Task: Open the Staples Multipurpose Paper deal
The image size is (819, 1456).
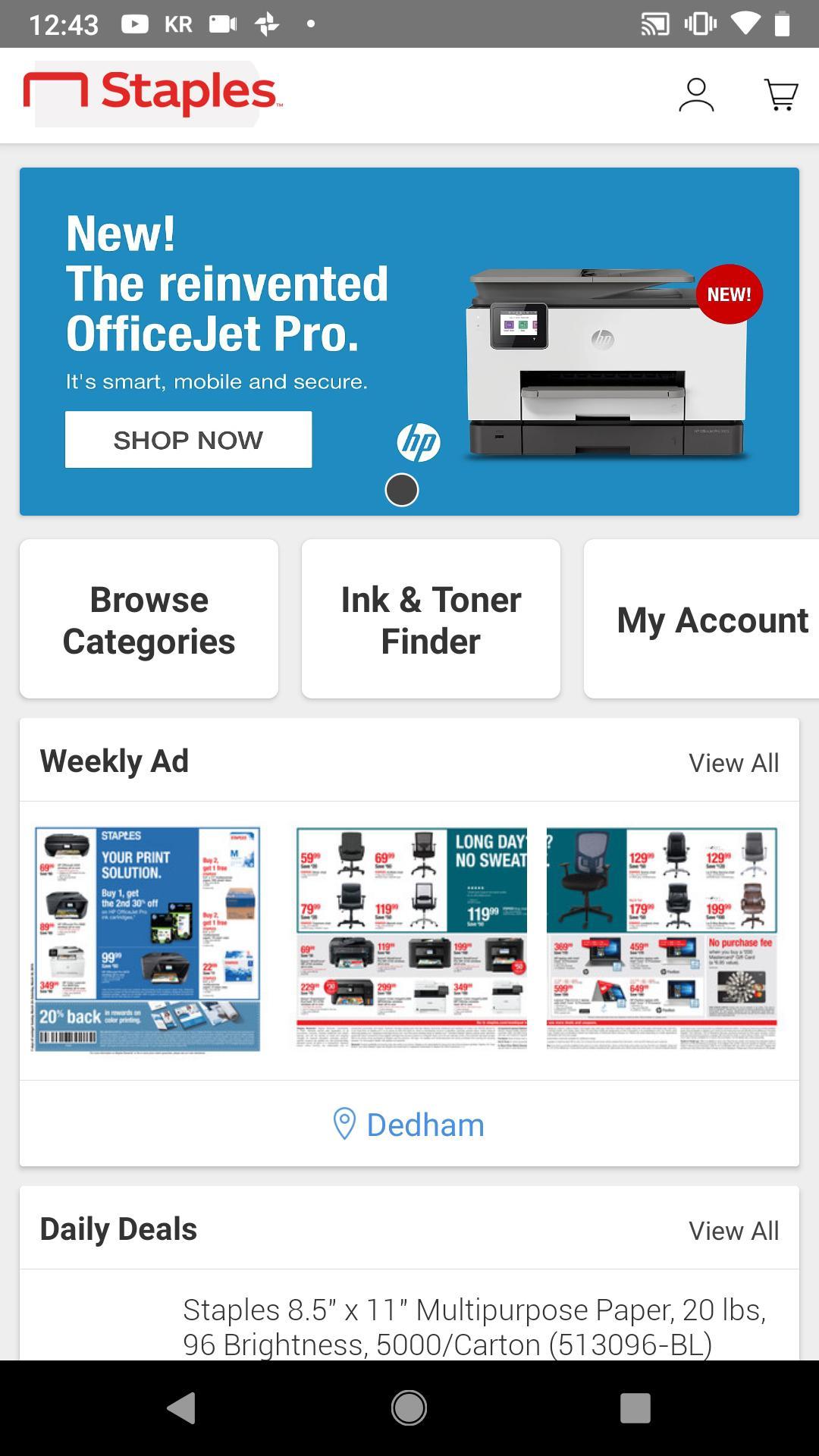Action: pos(474,1327)
